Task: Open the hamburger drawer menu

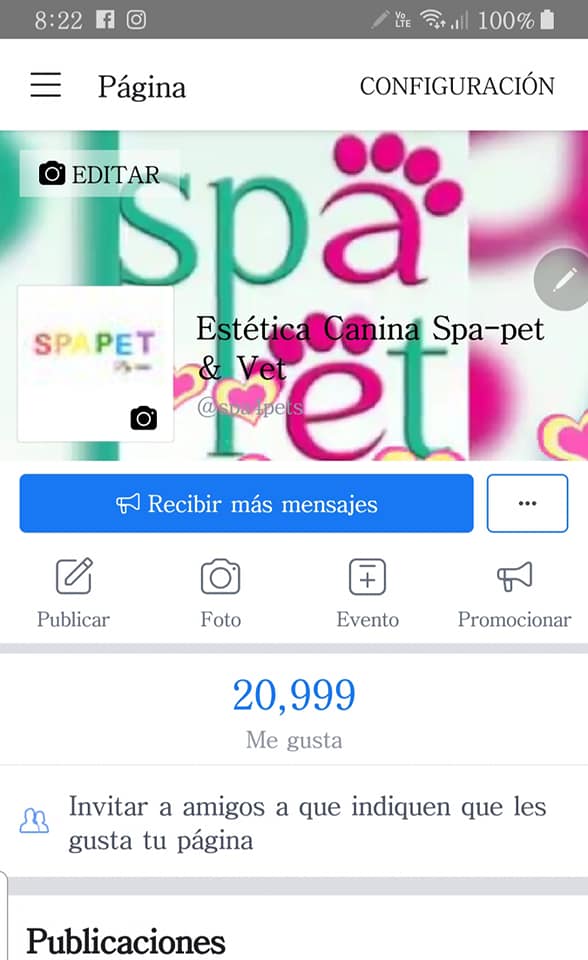Action: coord(46,84)
